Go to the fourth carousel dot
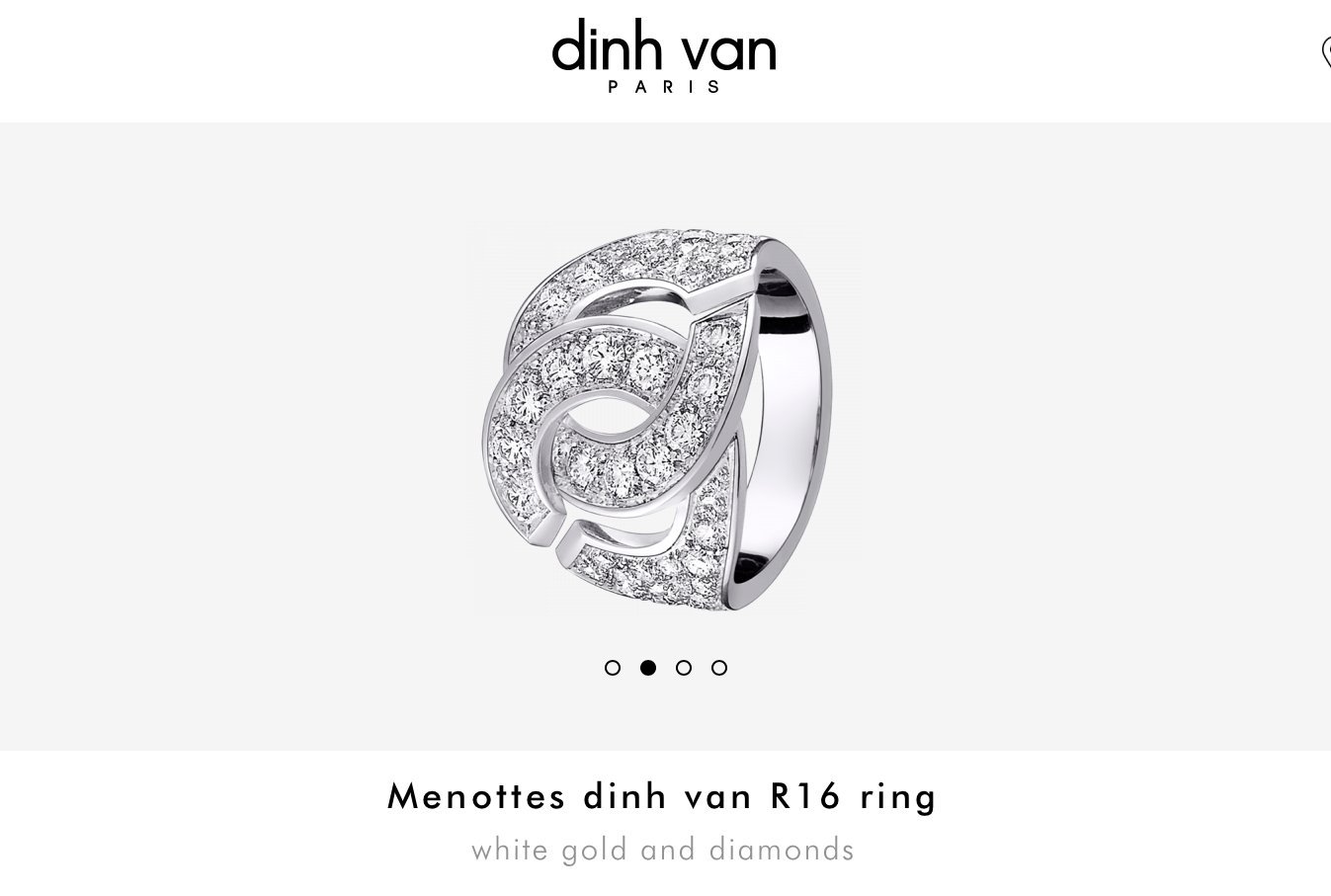1331x896 pixels. pos(719,668)
